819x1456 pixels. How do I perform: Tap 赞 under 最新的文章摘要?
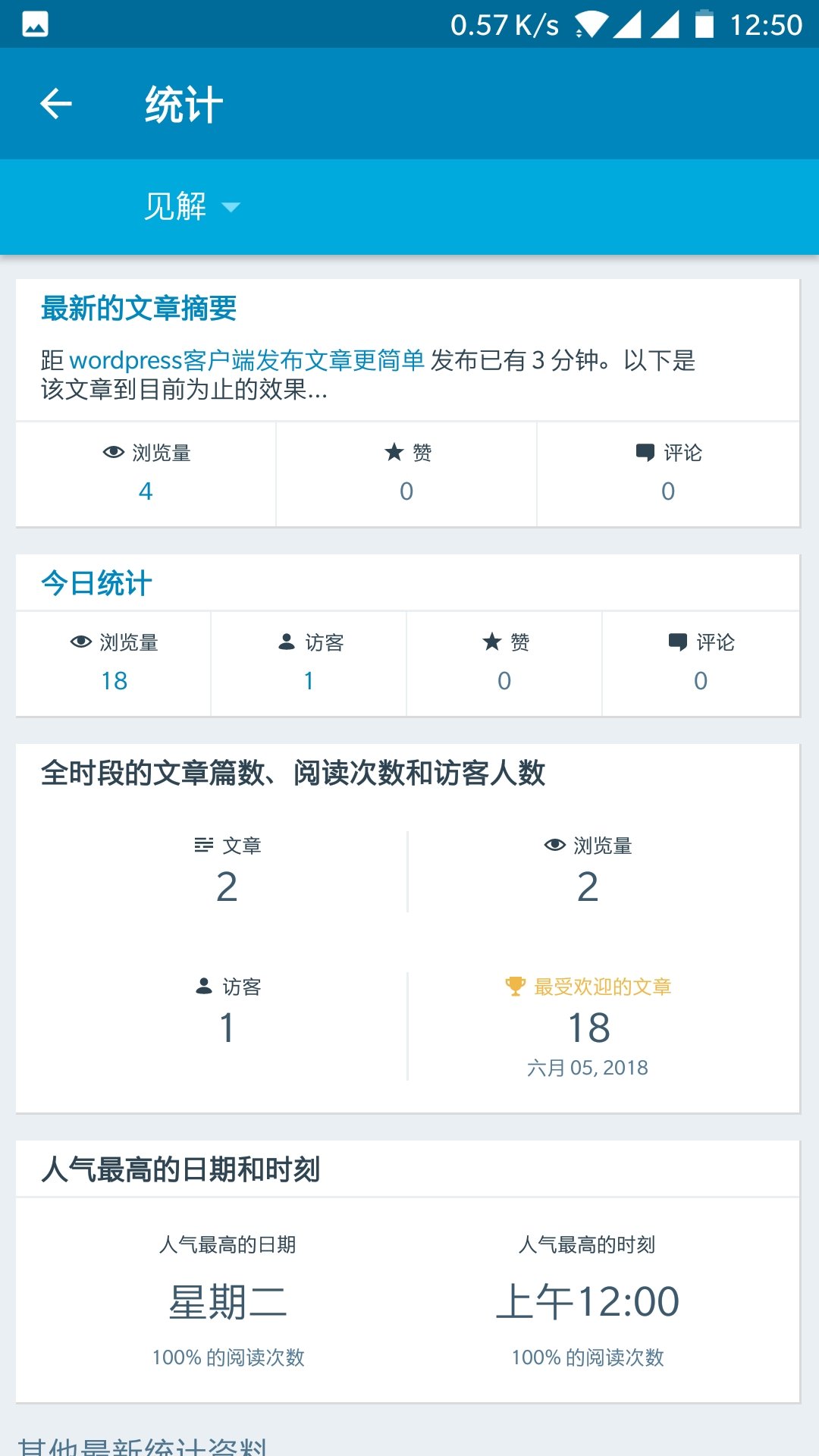[406, 474]
